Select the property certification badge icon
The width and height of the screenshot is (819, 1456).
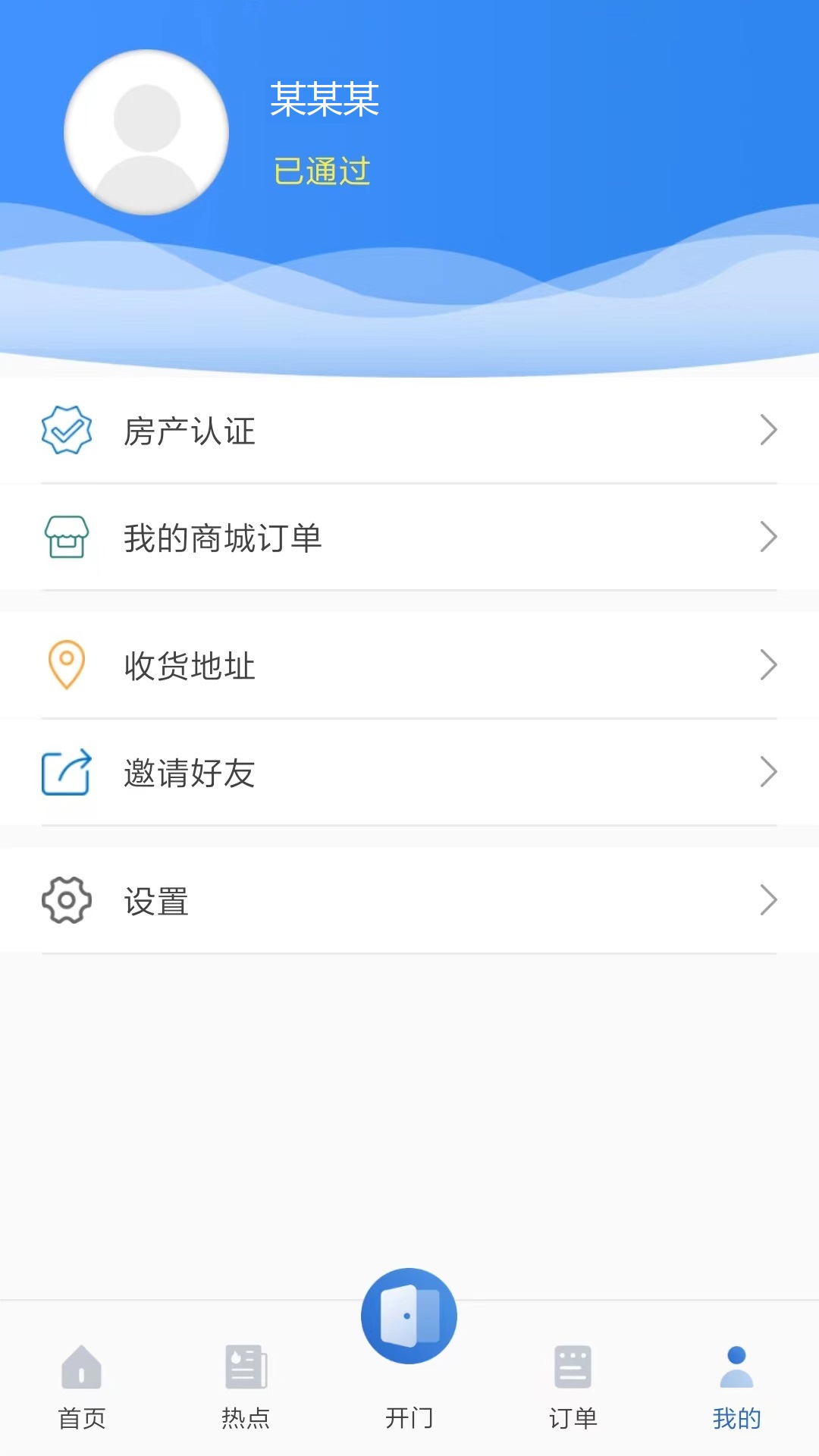point(67,431)
